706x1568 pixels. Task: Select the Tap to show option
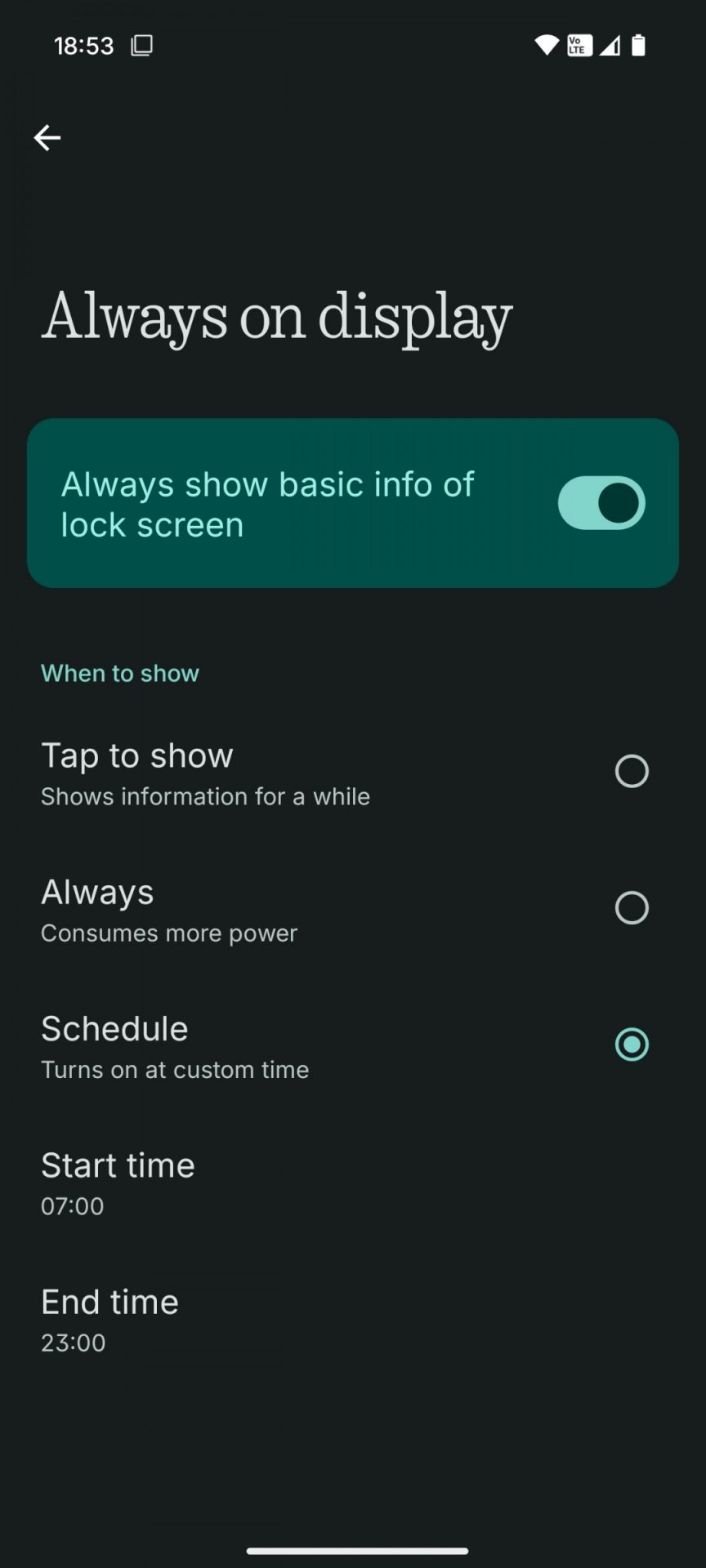631,771
